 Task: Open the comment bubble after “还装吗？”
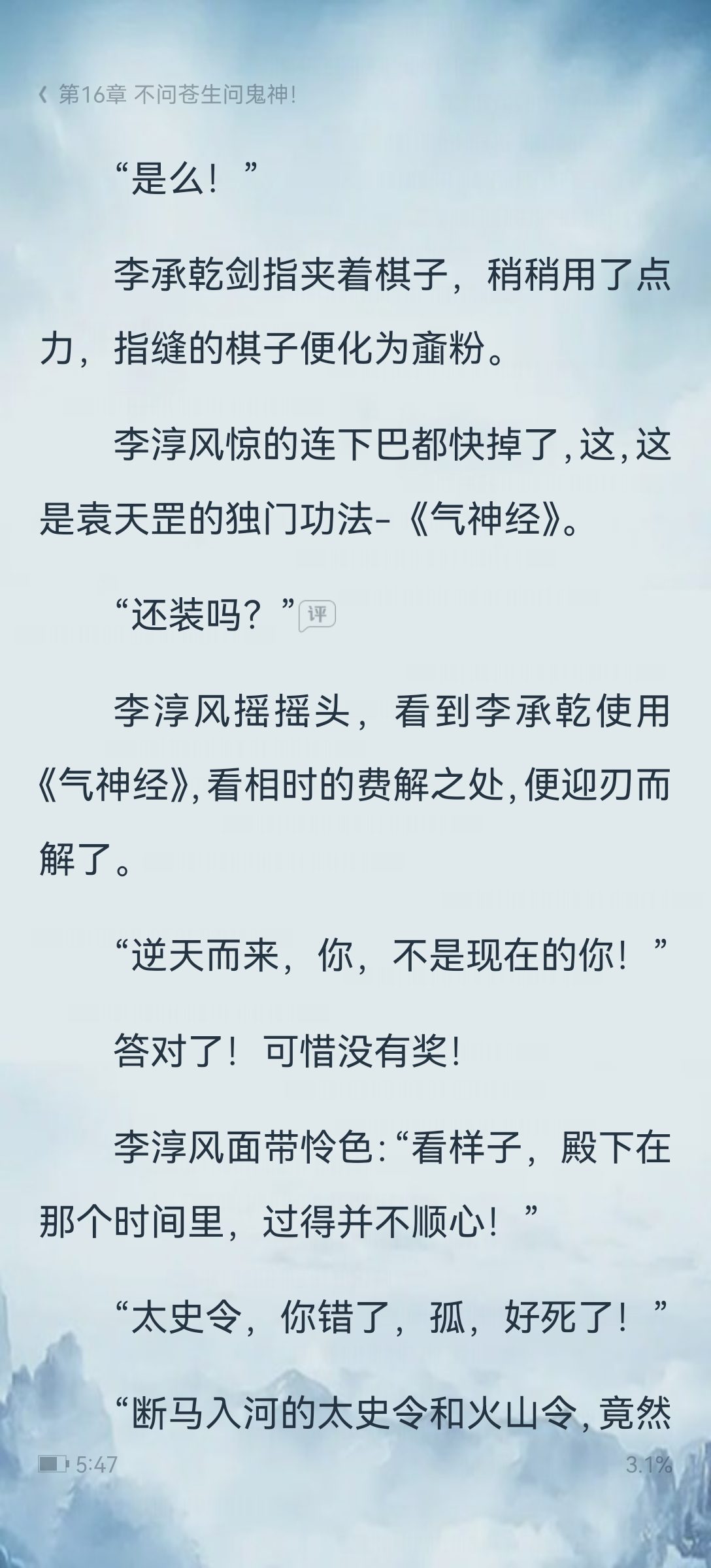[x=317, y=615]
